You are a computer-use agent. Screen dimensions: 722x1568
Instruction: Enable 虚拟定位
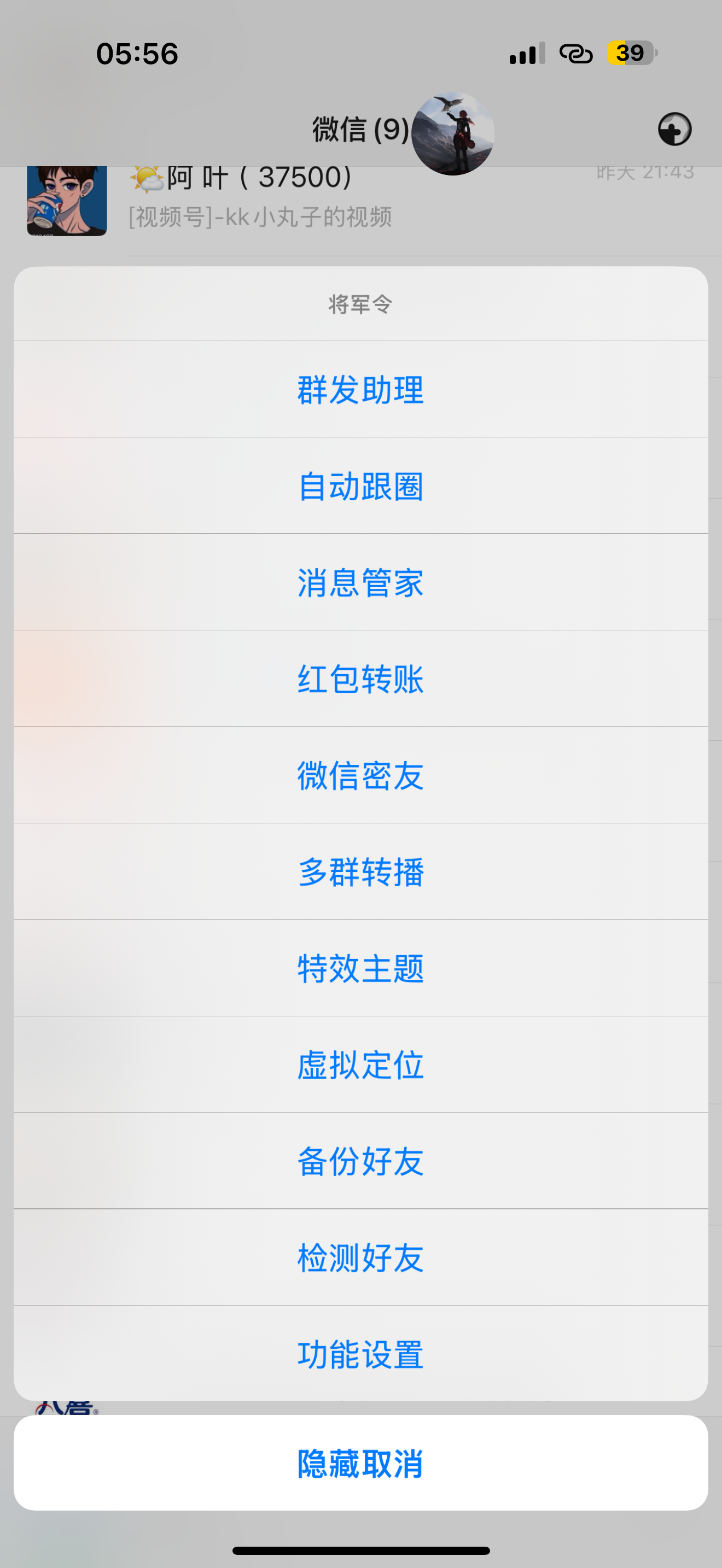(361, 1064)
